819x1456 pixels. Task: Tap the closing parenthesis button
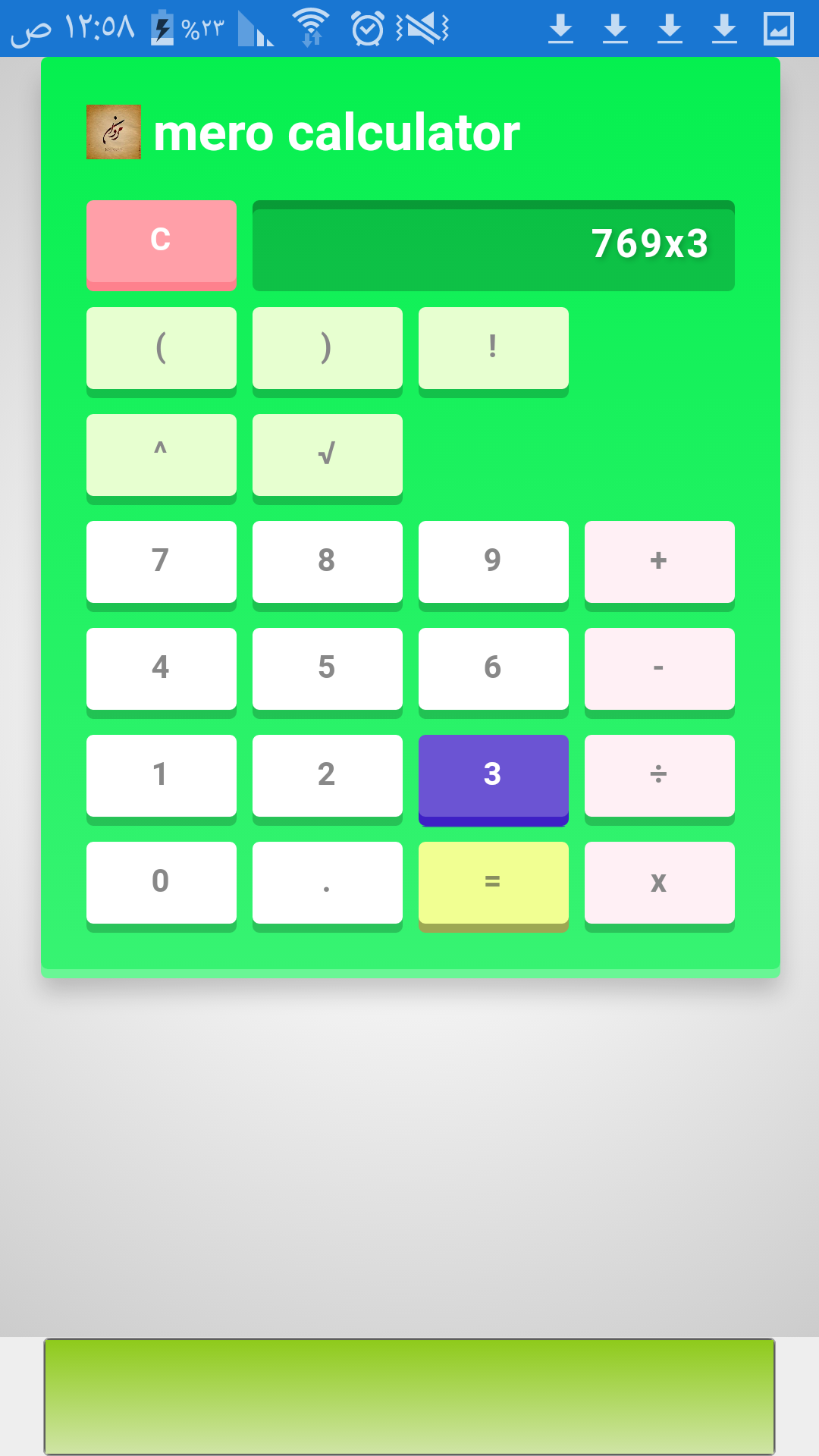tap(327, 348)
